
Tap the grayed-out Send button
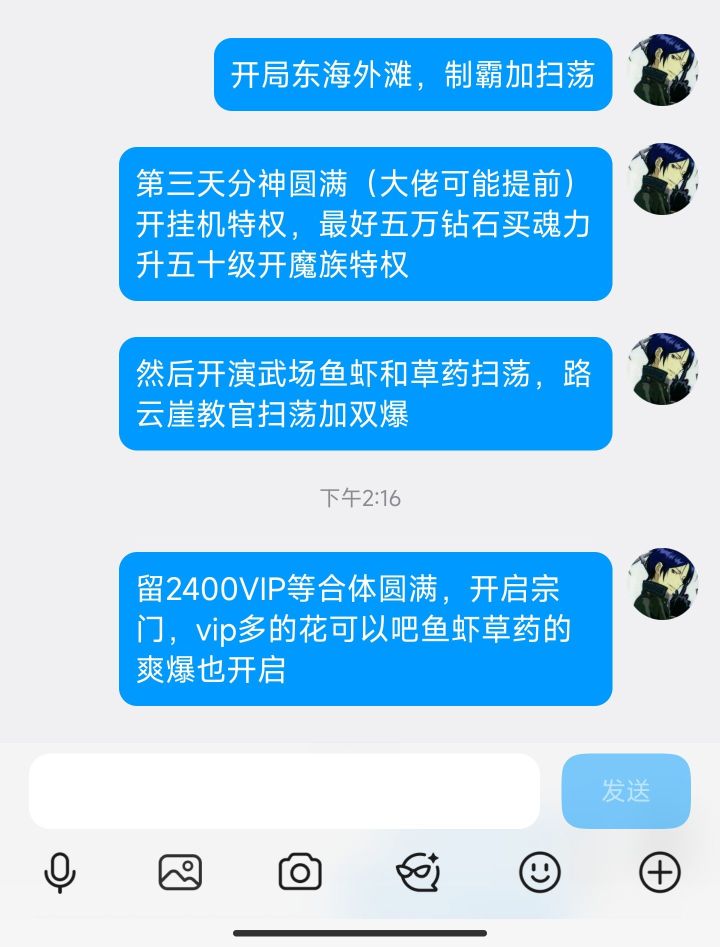click(x=625, y=790)
